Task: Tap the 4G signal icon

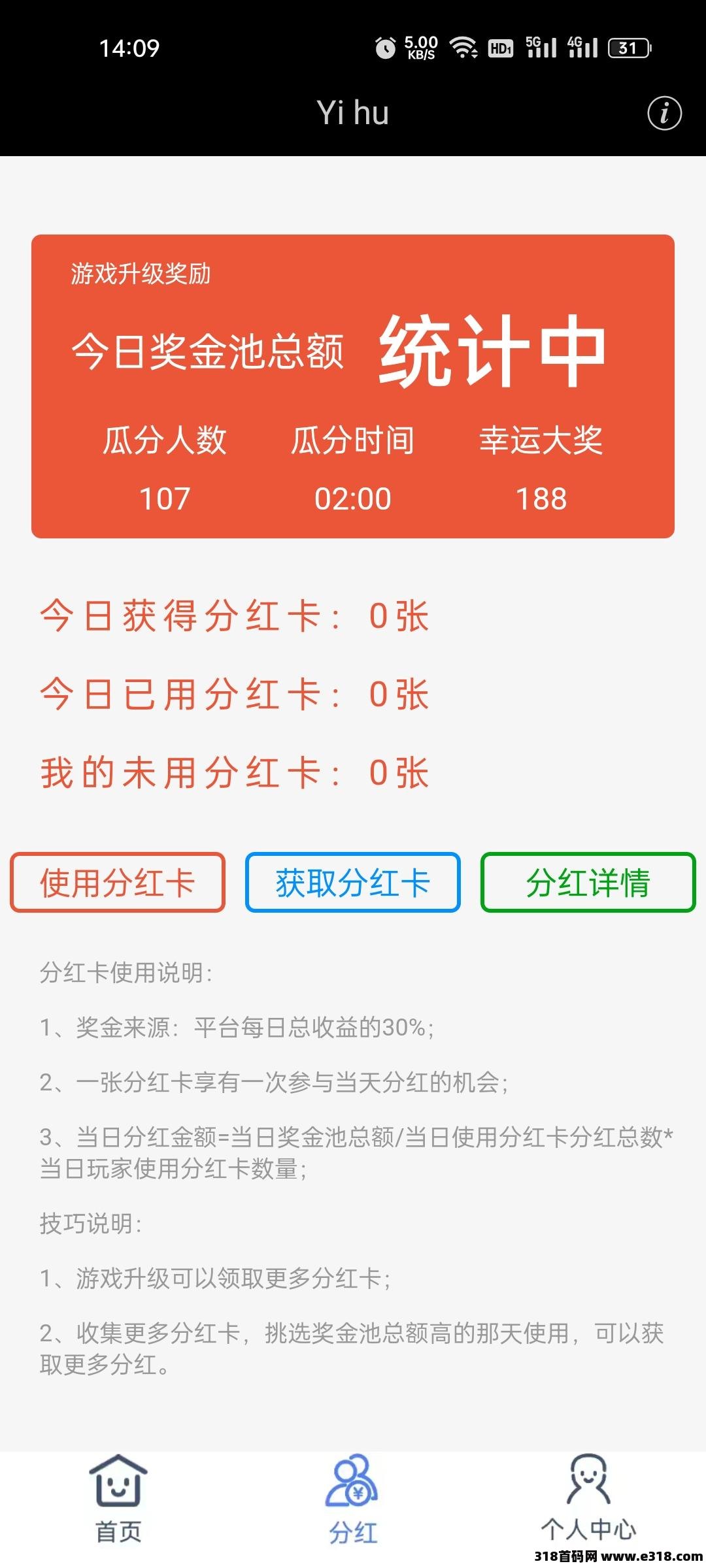Action: pos(584,48)
